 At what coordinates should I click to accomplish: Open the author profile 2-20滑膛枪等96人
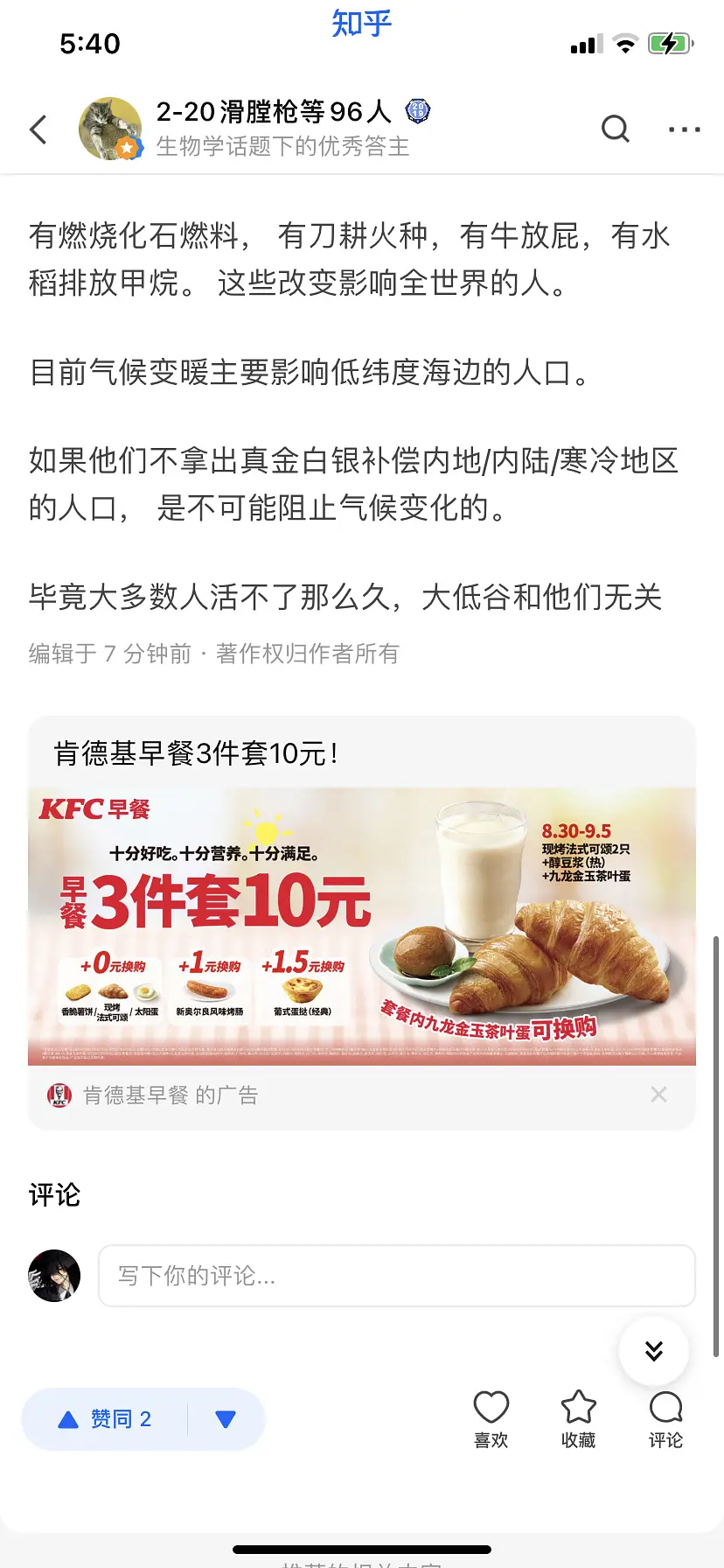tap(273, 112)
